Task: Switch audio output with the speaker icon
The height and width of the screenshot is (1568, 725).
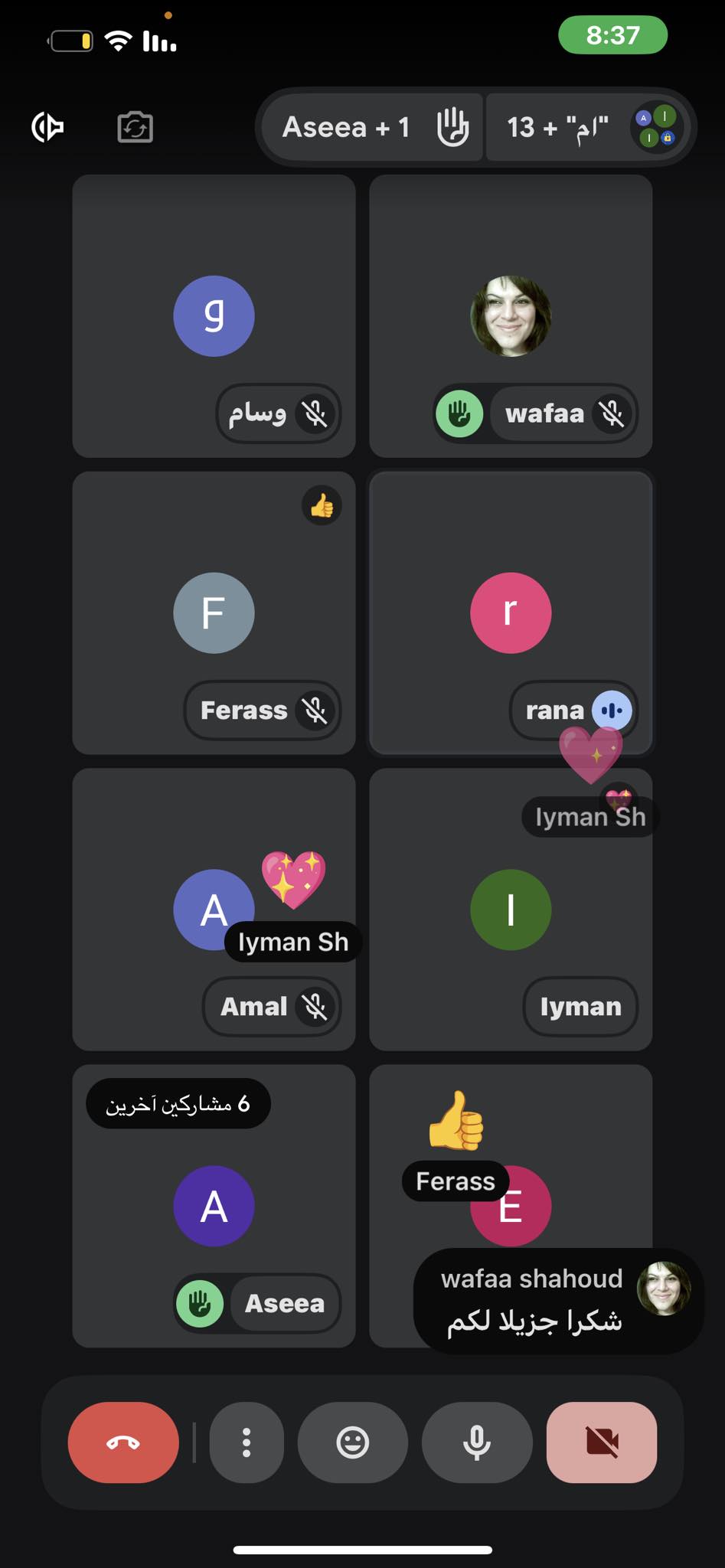Action: pyautogui.click(x=47, y=127)
